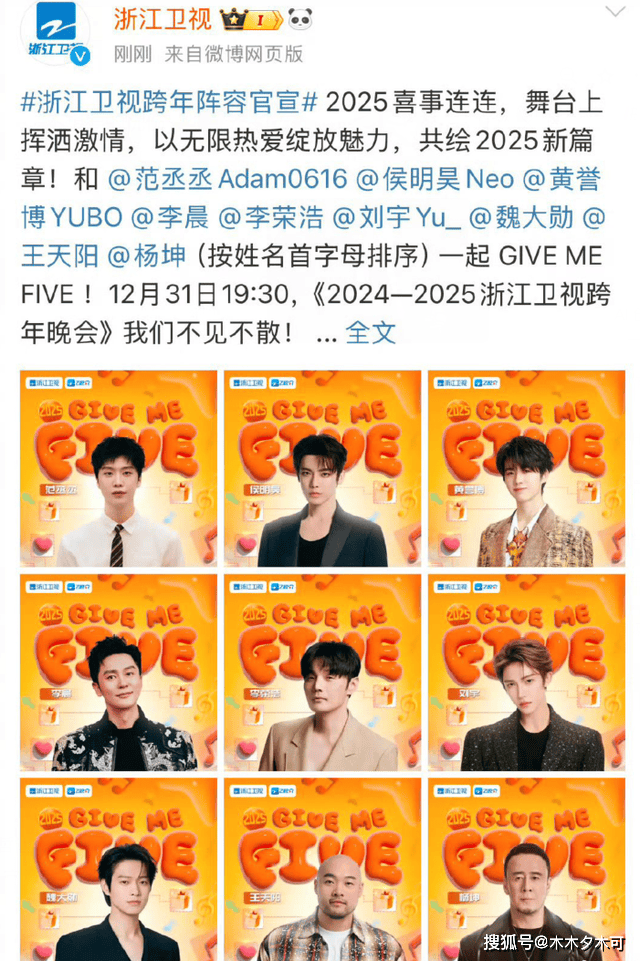Expand the post with 全文
This screenshot has height=961, width=640.
(x=371, y=333)
